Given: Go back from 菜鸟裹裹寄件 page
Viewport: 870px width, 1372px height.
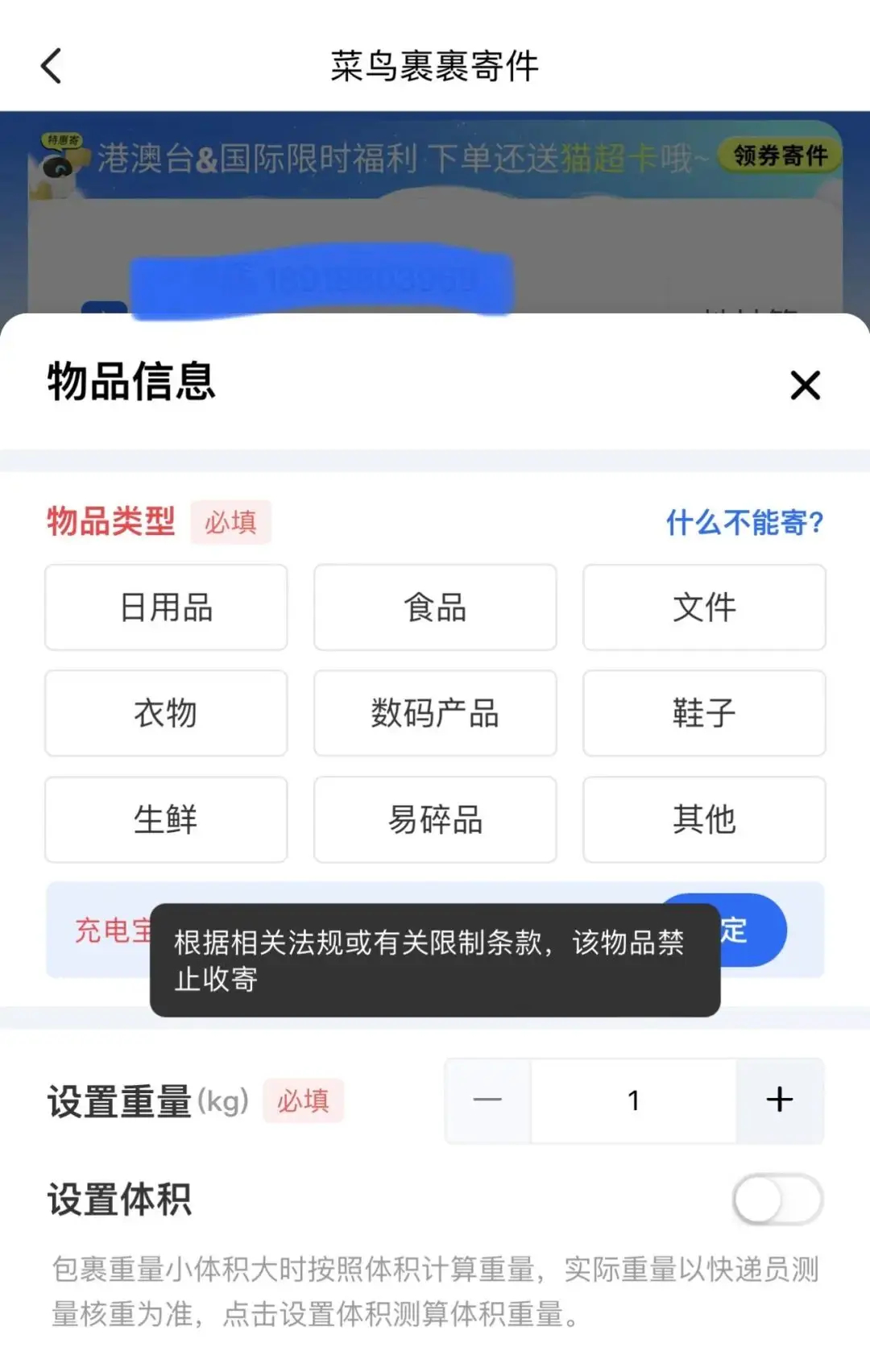Looking at the screenshot, I should click(x=52, y=66).
